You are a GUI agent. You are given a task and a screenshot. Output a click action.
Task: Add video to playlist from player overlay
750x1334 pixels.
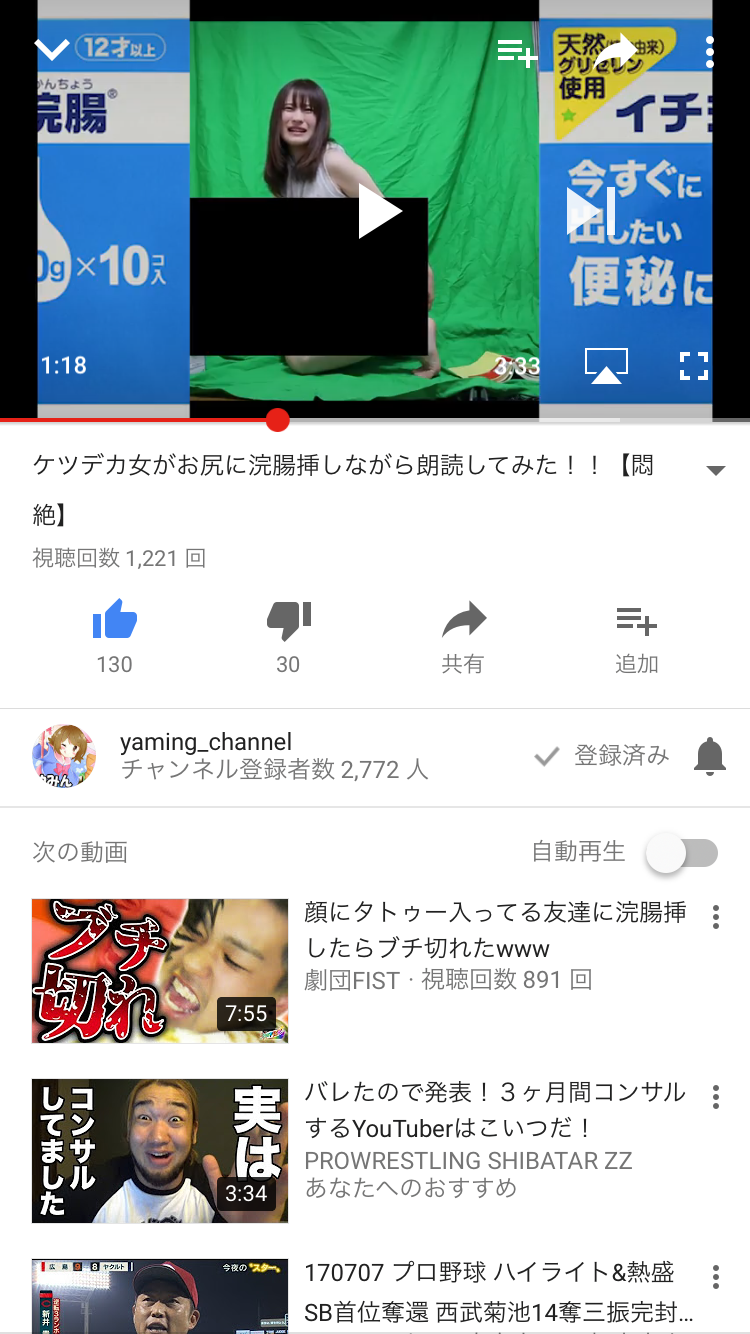coord(517,52)
